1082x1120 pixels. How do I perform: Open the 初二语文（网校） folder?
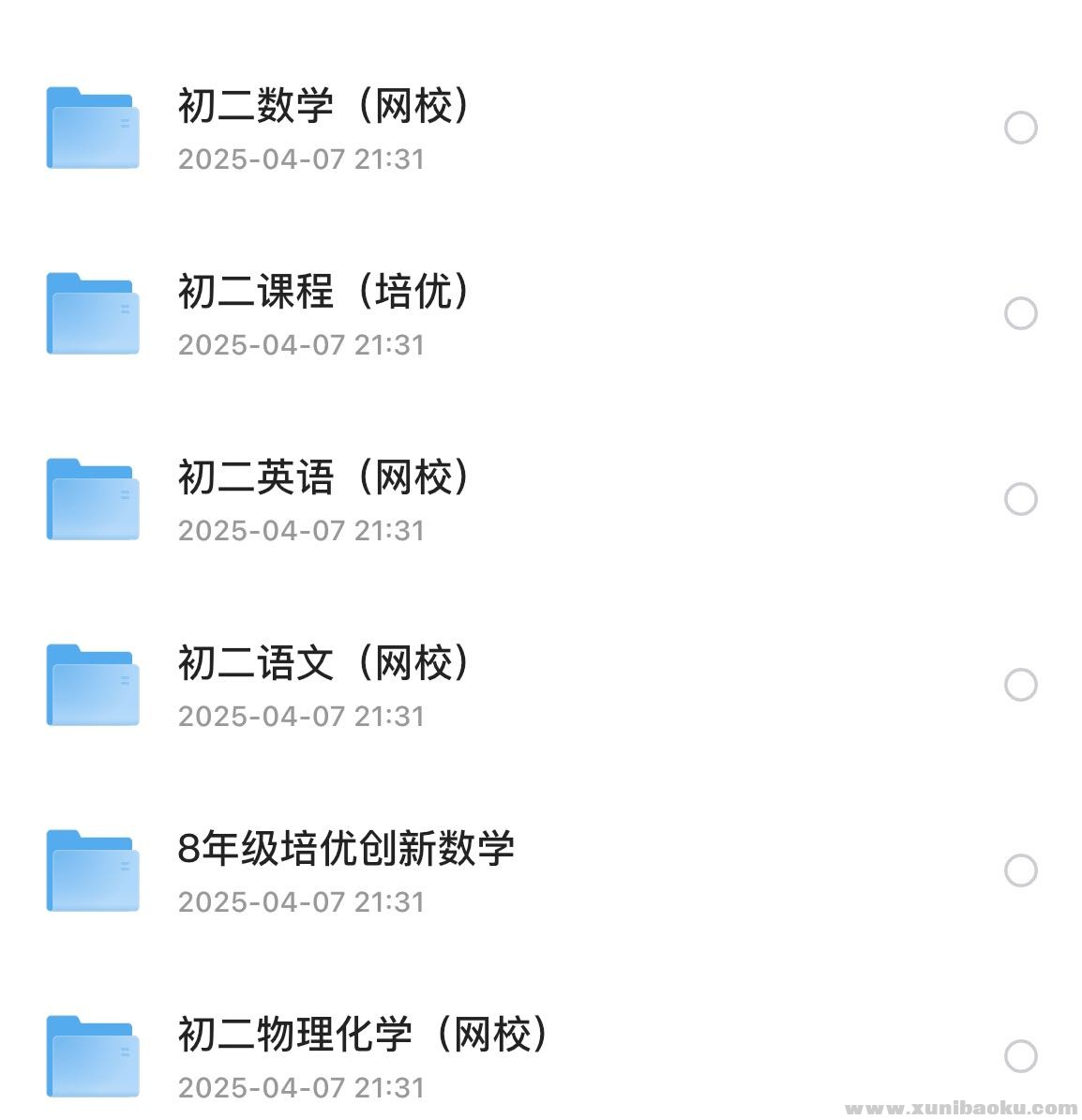click(323, 663)
